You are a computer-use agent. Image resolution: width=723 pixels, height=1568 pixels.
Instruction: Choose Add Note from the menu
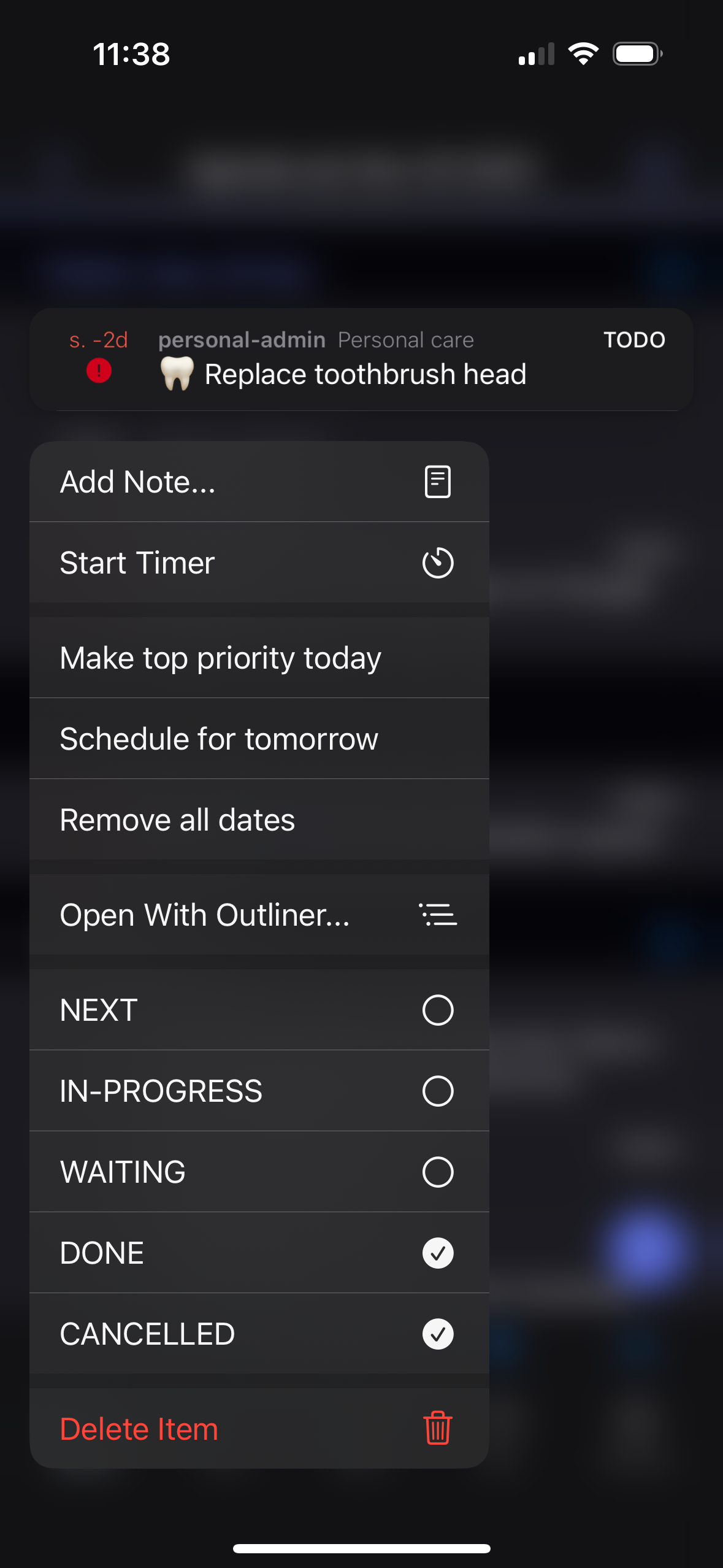pyautogui.click(x=259, y=482)
